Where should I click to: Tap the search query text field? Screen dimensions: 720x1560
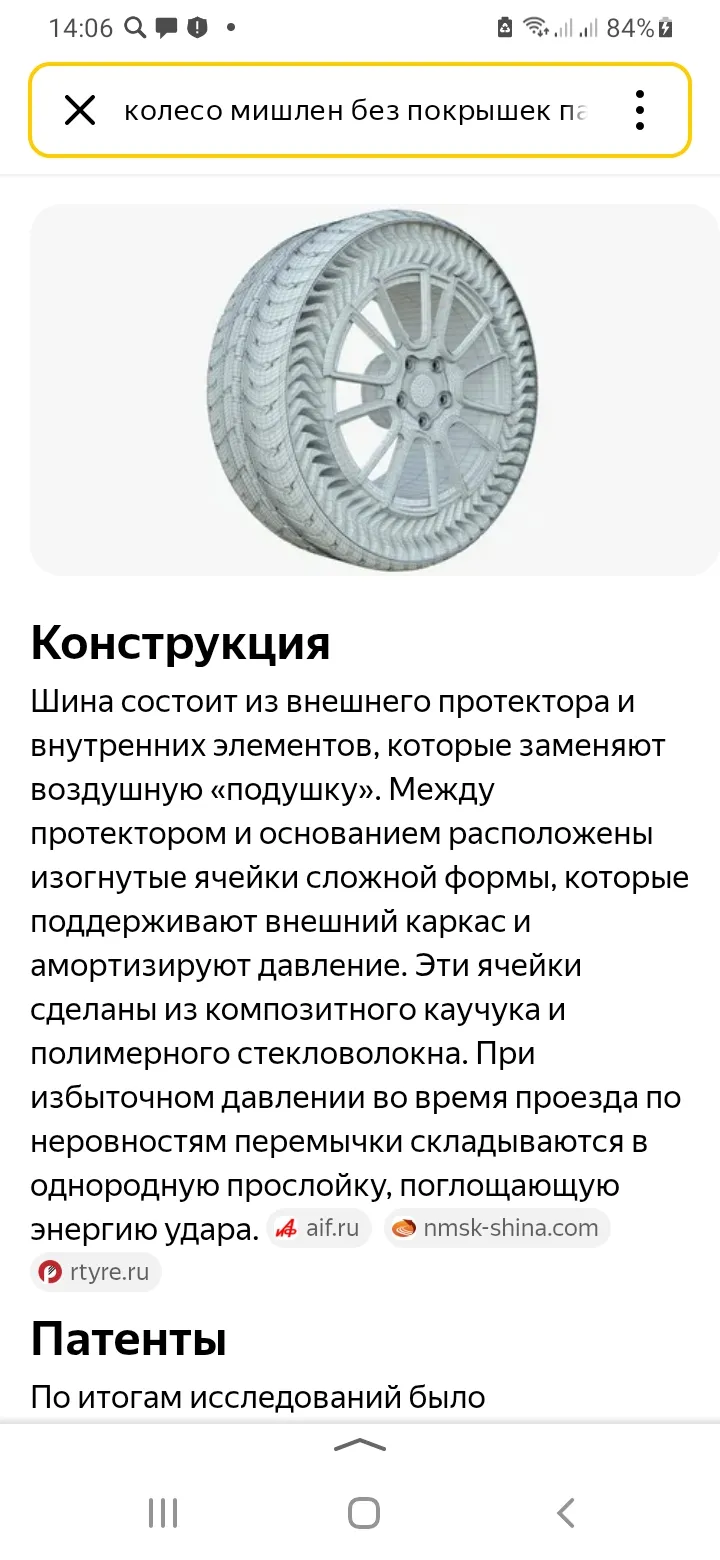pyautogui.click(x=355, y=110)
